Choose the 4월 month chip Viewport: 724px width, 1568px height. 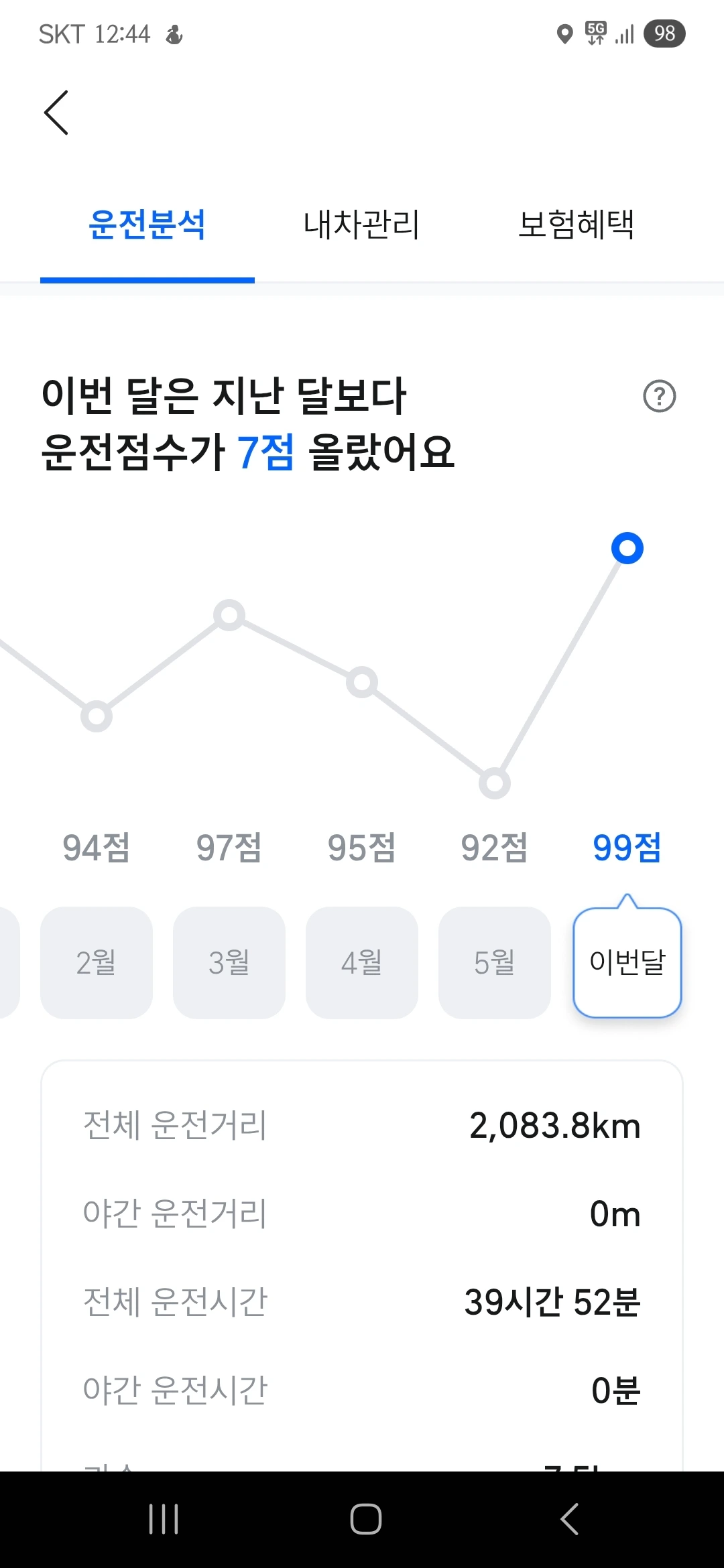pos(362,963)
